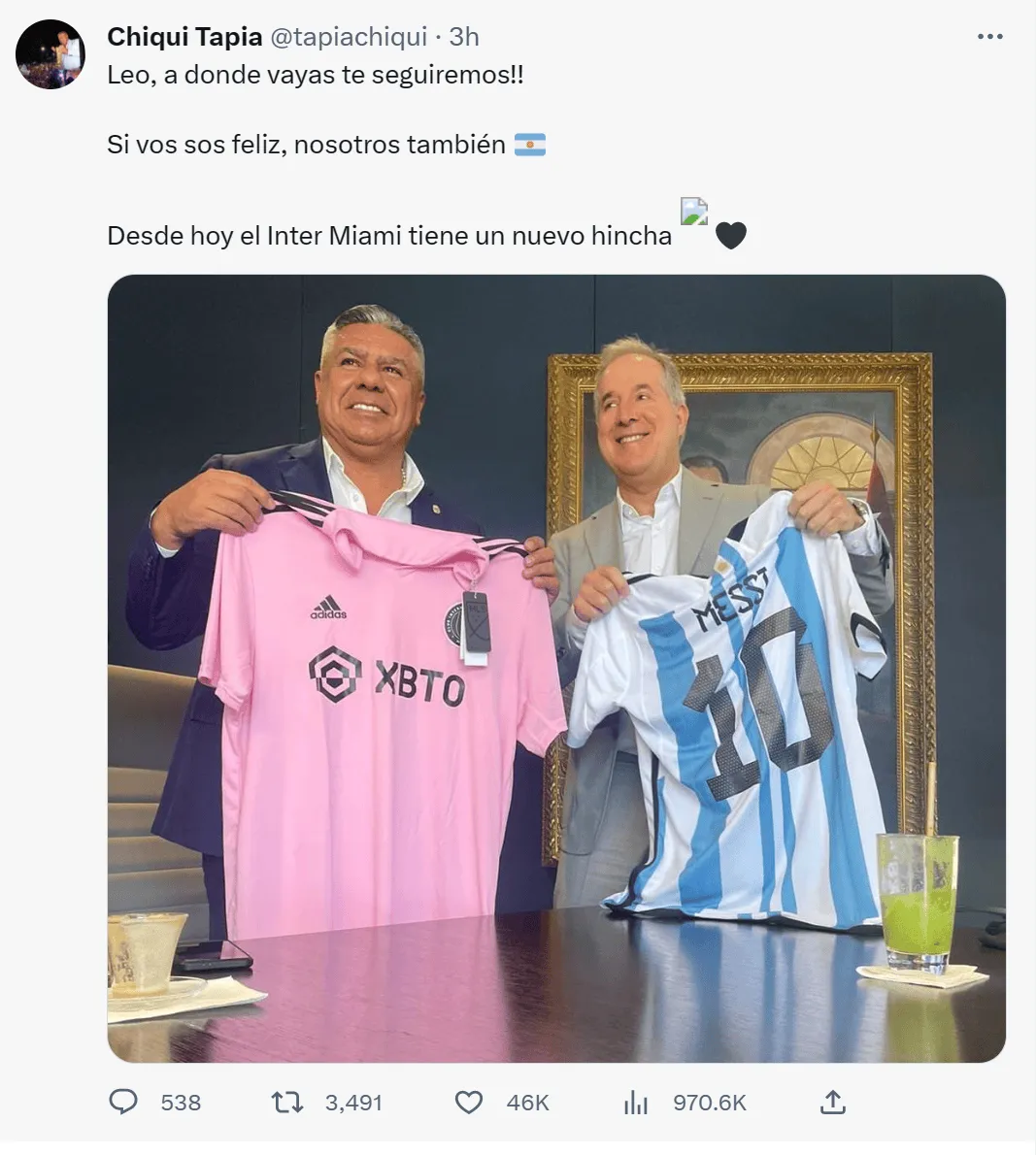View tweet analytics bar chart icon

point(636,1102)
